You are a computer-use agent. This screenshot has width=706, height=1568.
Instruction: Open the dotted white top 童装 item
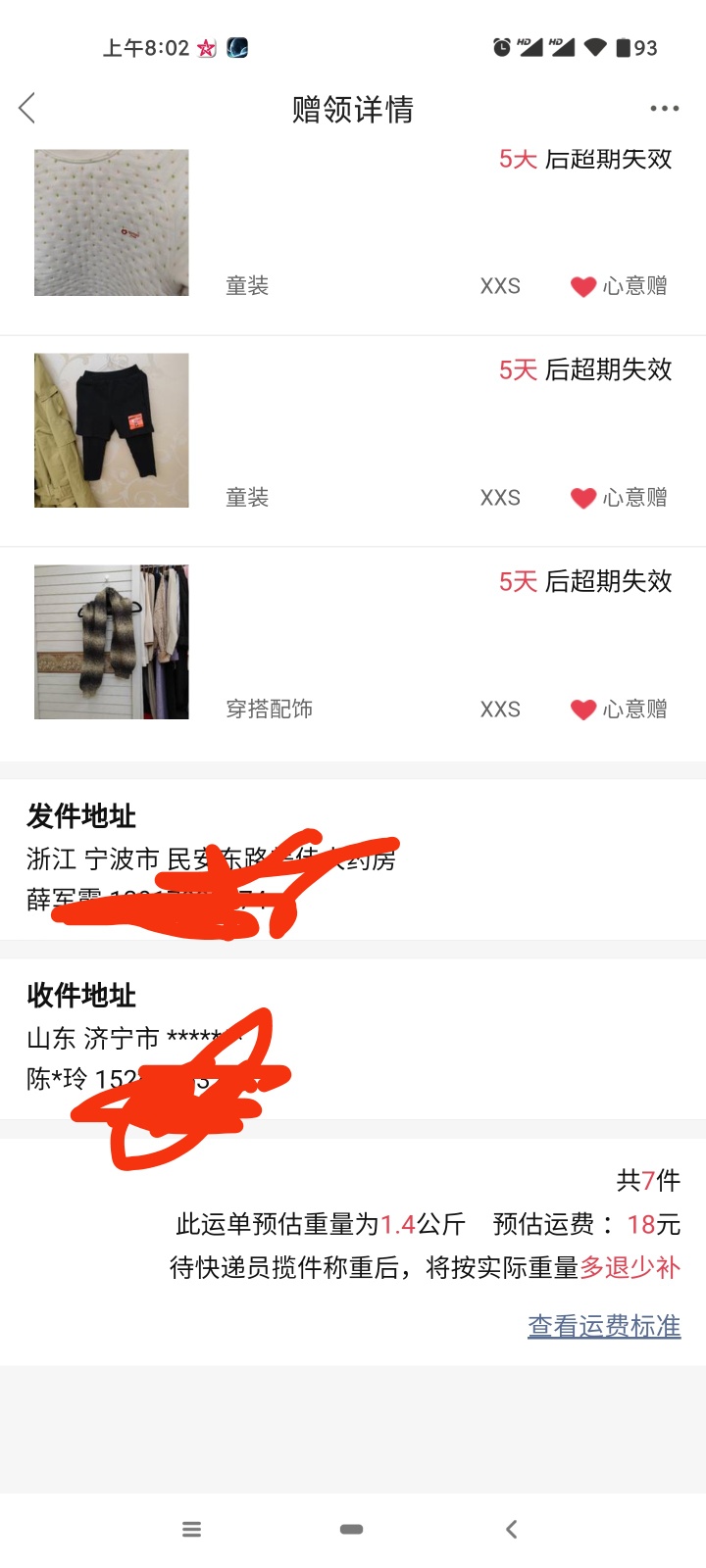[x=112, y=222]
